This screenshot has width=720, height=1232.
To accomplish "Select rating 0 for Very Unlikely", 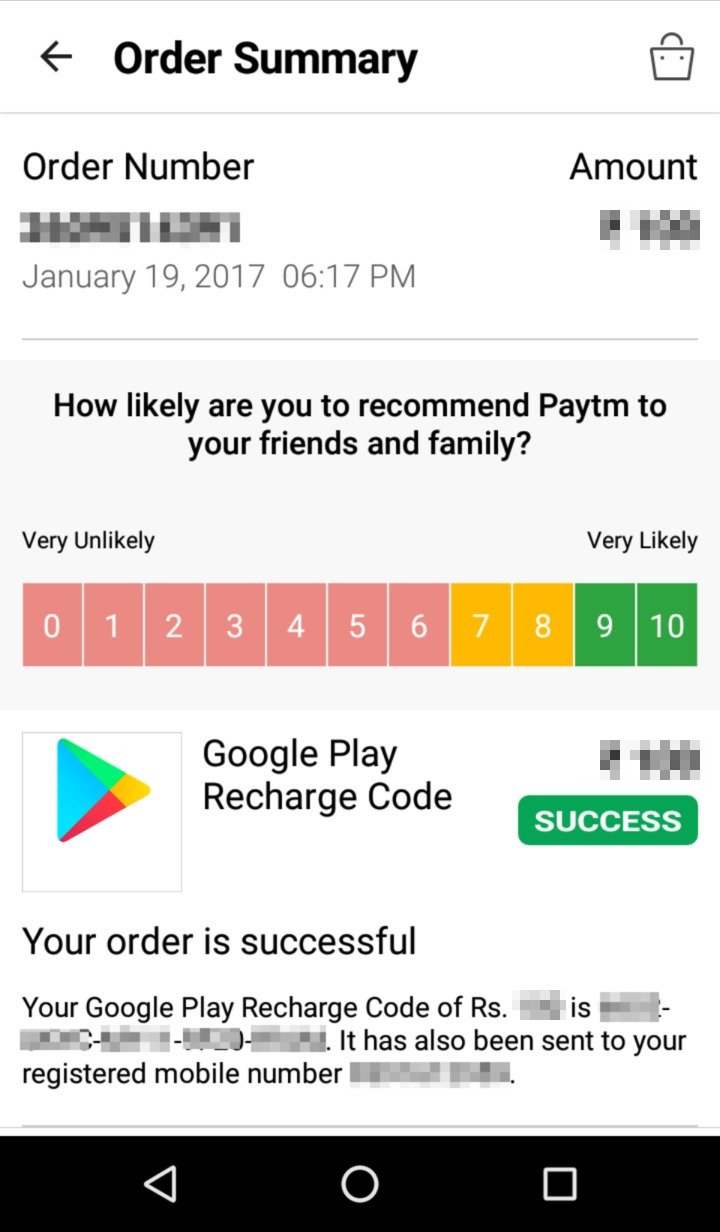I will [51, 625].
